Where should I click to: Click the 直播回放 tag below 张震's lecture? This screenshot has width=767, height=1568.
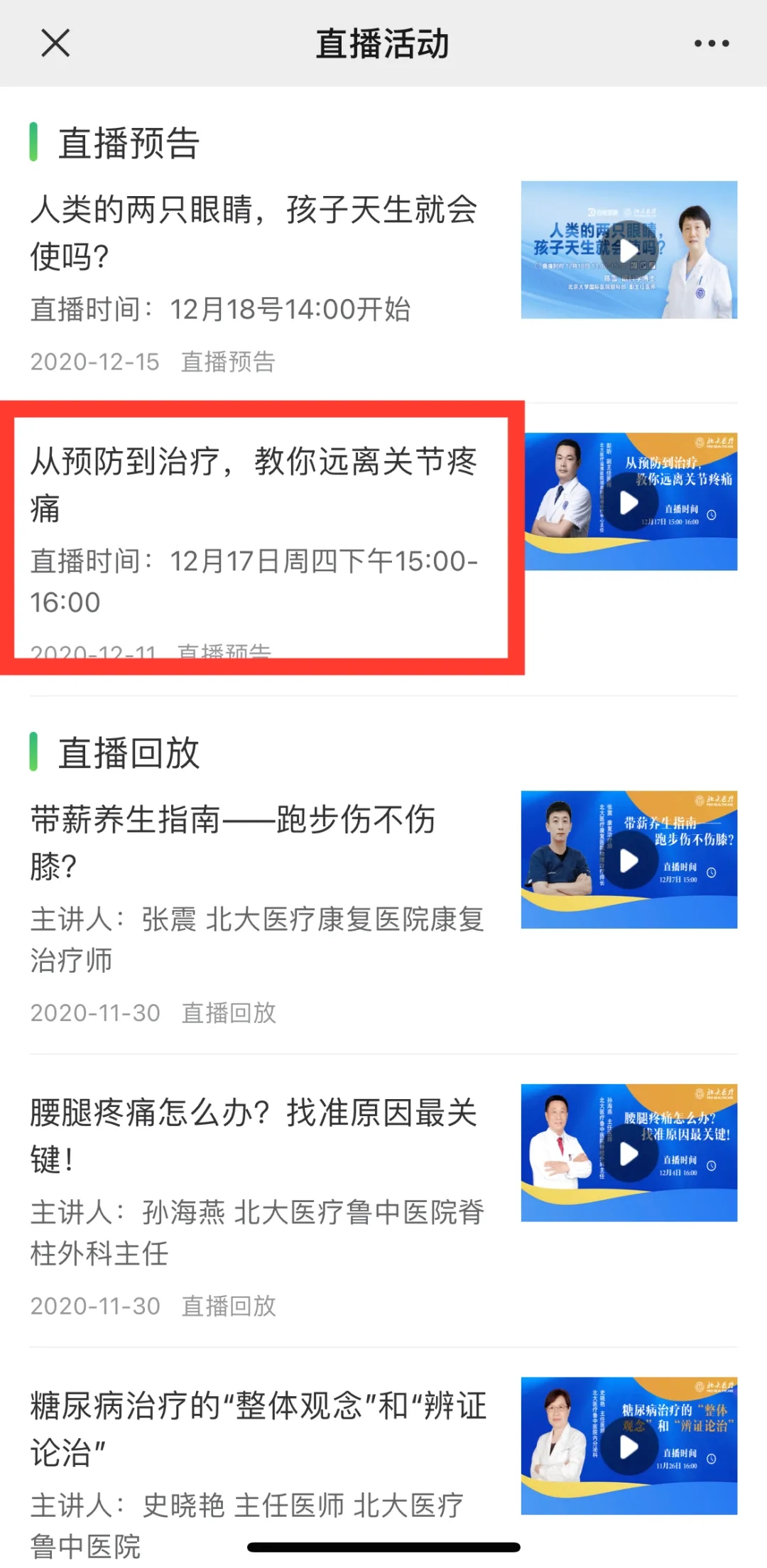229,1012
